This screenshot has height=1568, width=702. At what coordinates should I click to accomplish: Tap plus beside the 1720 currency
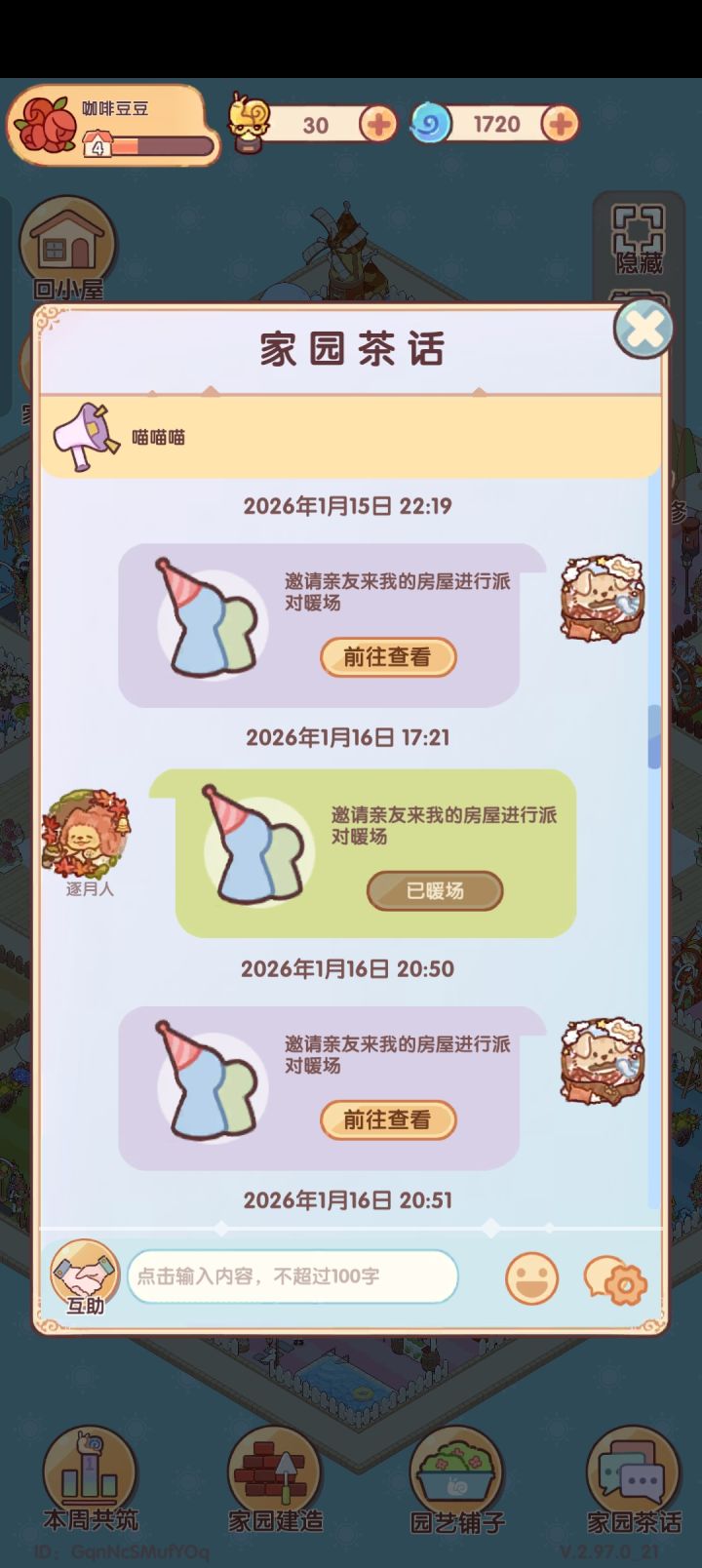[559, 123]
